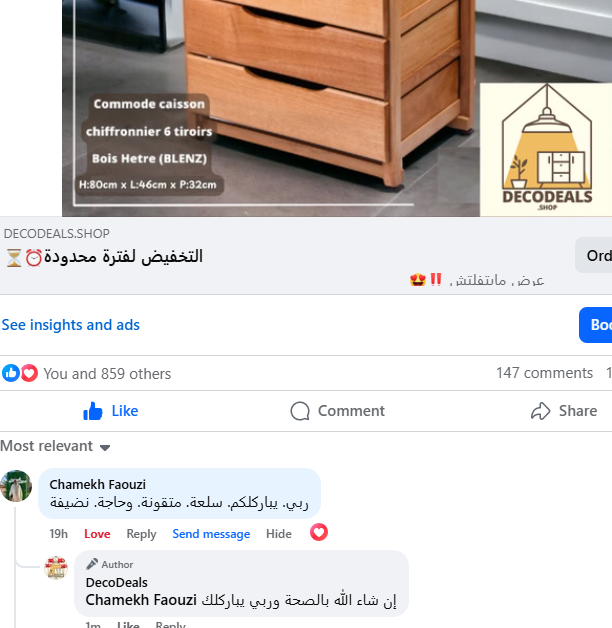
Task: Tap the blue Boost button
Action: pyautogui.click(x=597, y=325)
